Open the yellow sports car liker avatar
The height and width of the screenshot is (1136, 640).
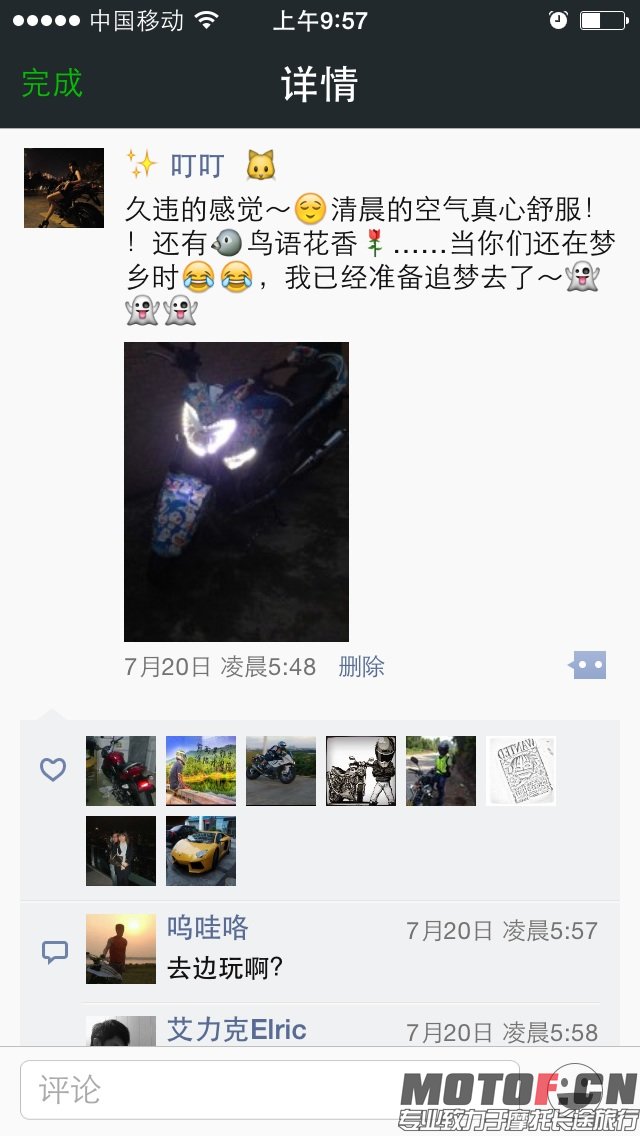click(x=201, y=851)
